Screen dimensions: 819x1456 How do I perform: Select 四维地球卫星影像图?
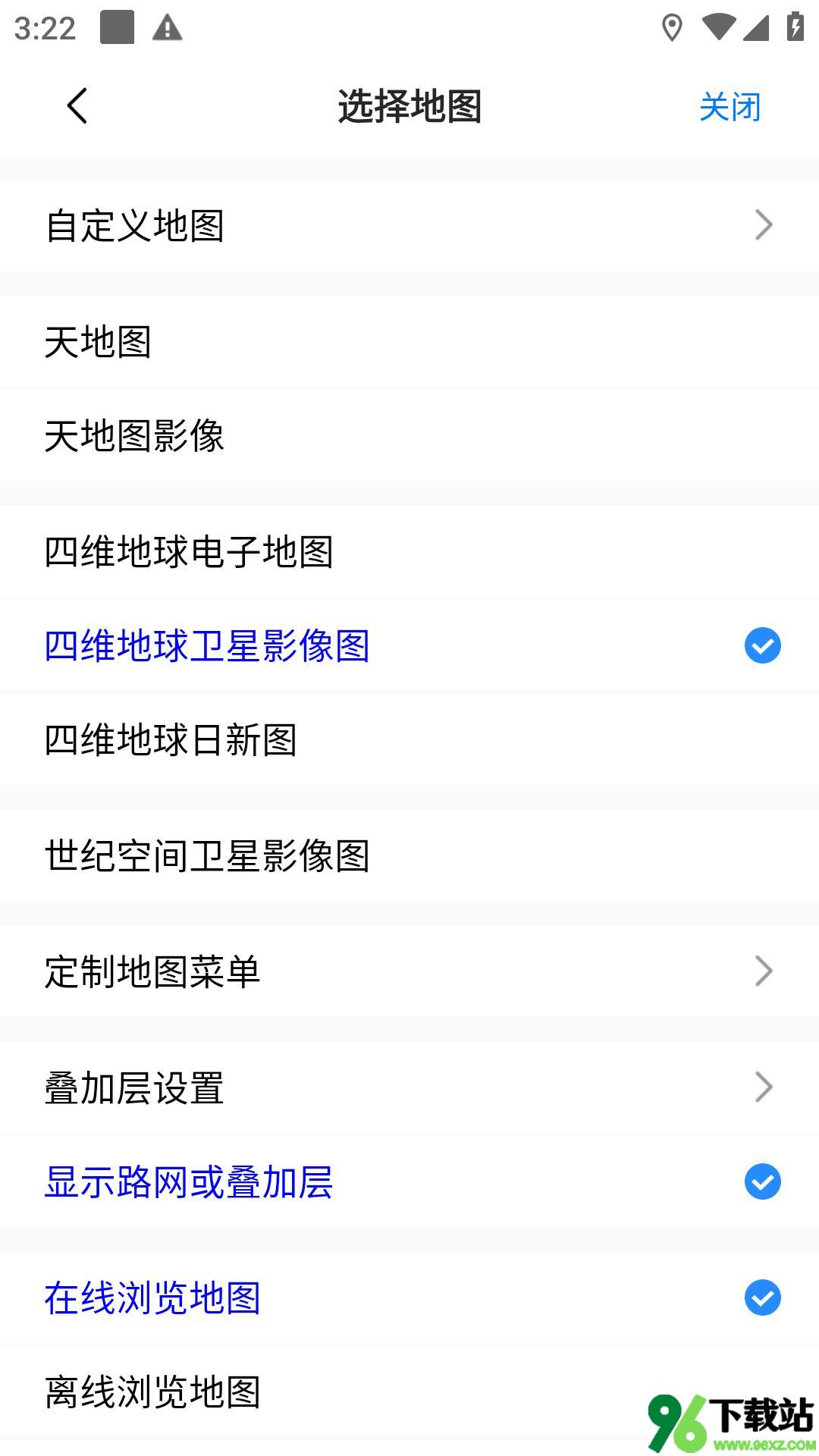[409, 645]
